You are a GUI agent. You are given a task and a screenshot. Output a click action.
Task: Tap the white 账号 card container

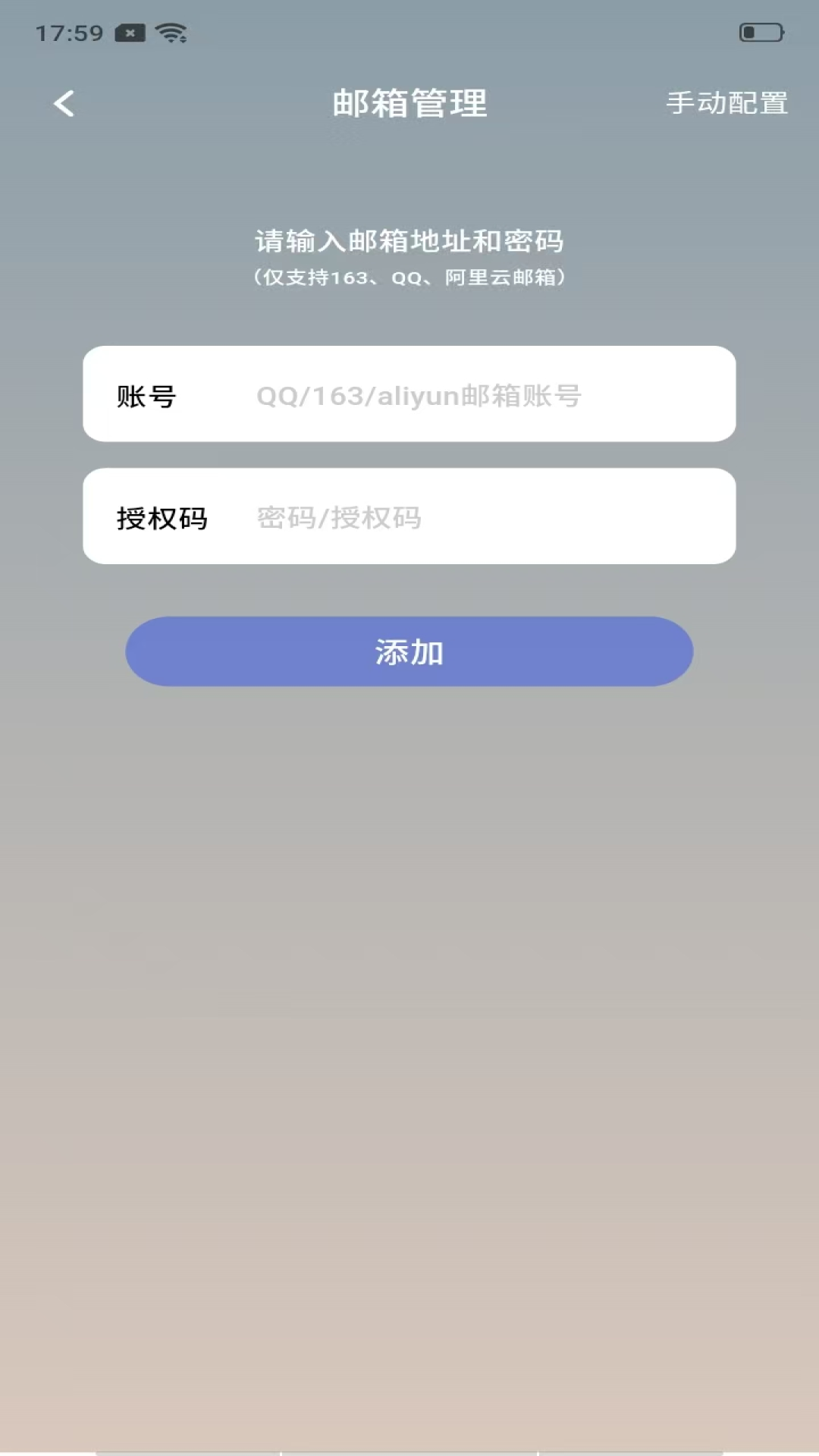[409, 394]
